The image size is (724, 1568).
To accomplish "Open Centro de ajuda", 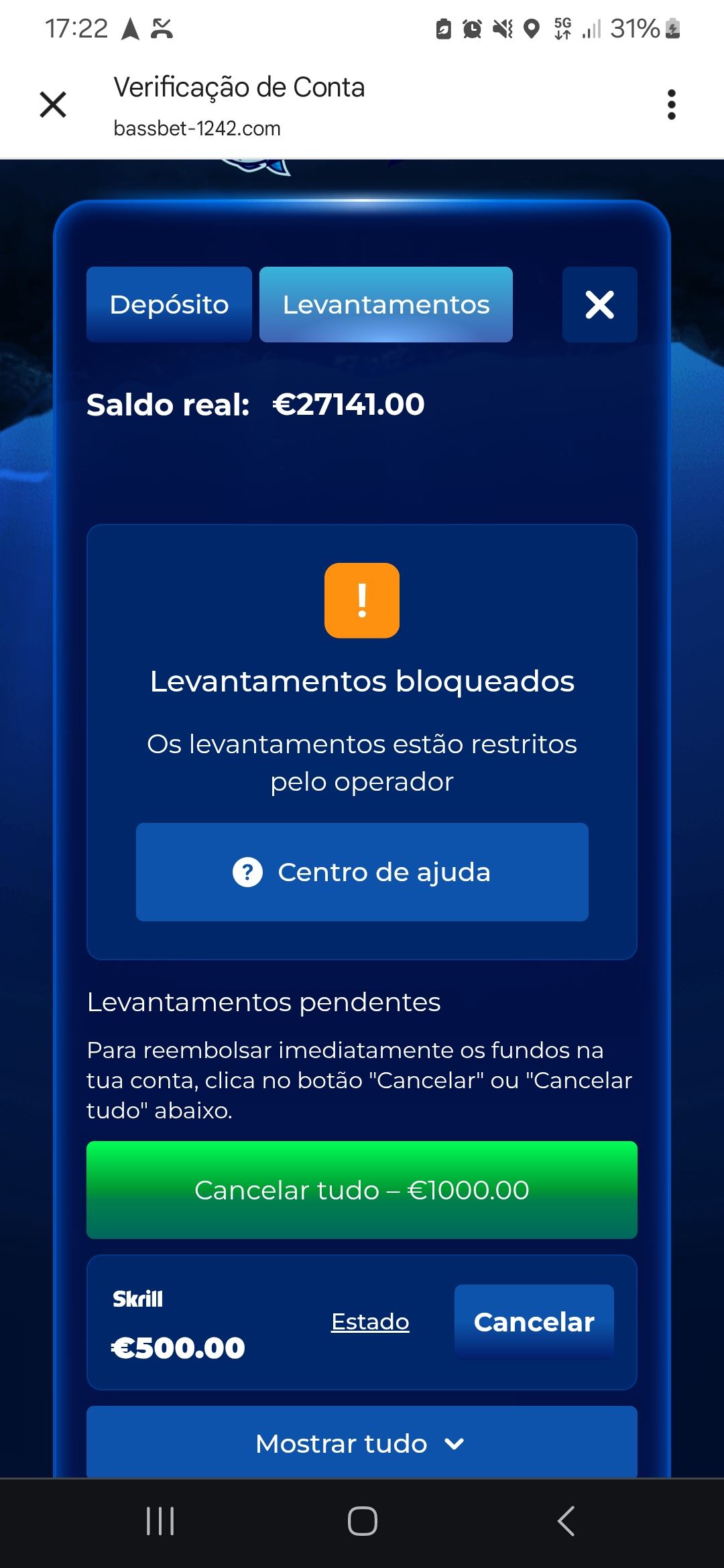I will [362, 872].
